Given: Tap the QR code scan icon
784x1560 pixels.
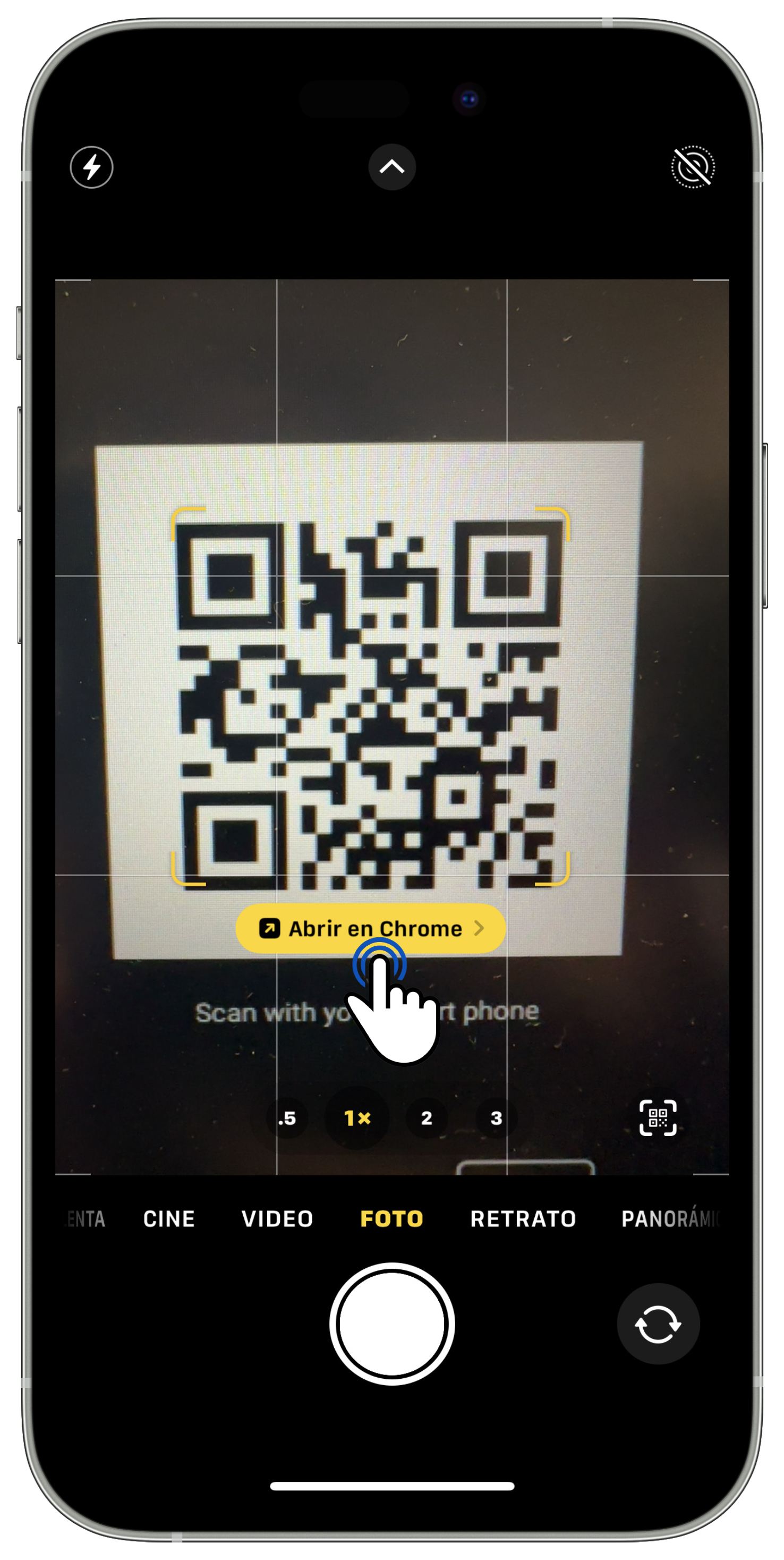Looking at the screenshot, I should pyautogui.click(x=658, y=1118).
